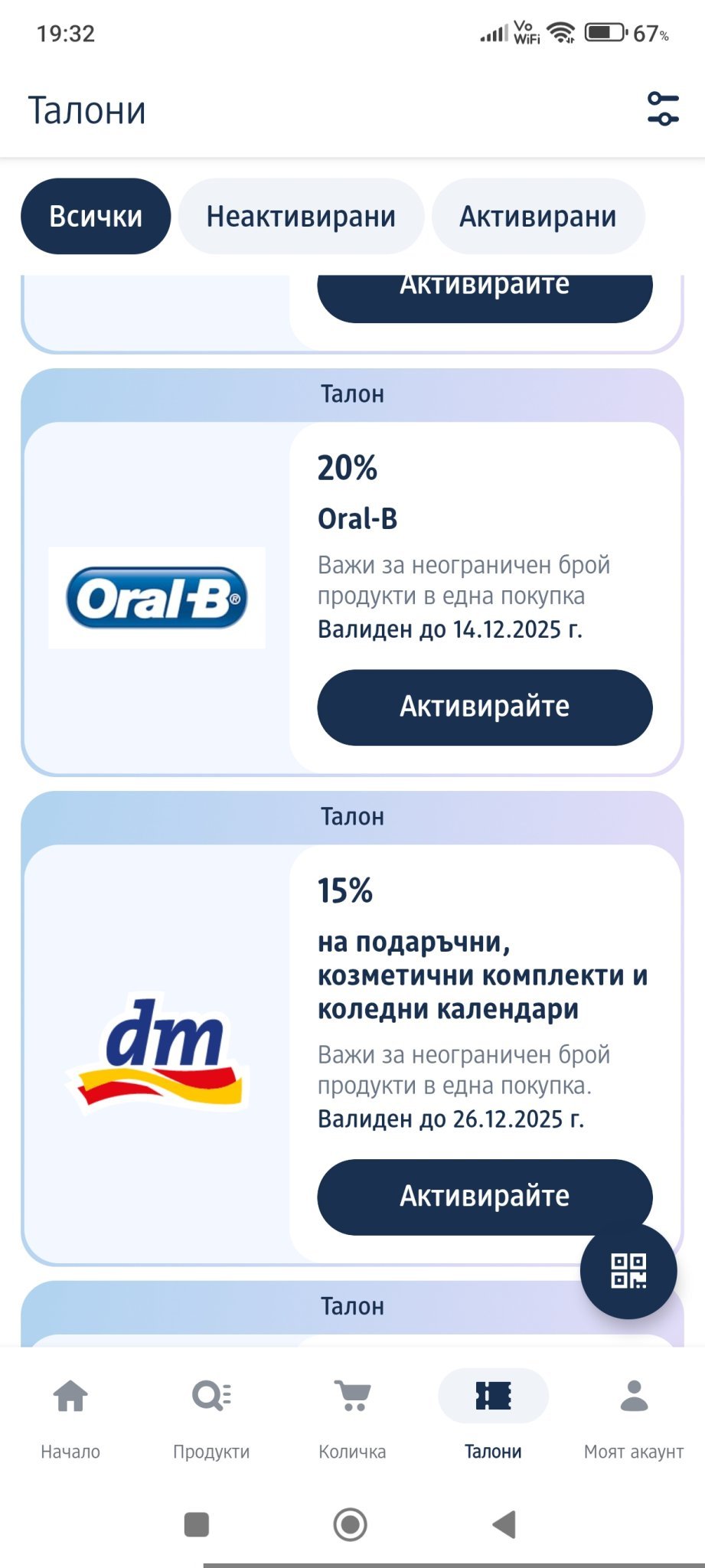This screenshot has height=1568, width=705.
Task: Activate the 15% dm gift sets coupon
Action: click(485, 1196)
